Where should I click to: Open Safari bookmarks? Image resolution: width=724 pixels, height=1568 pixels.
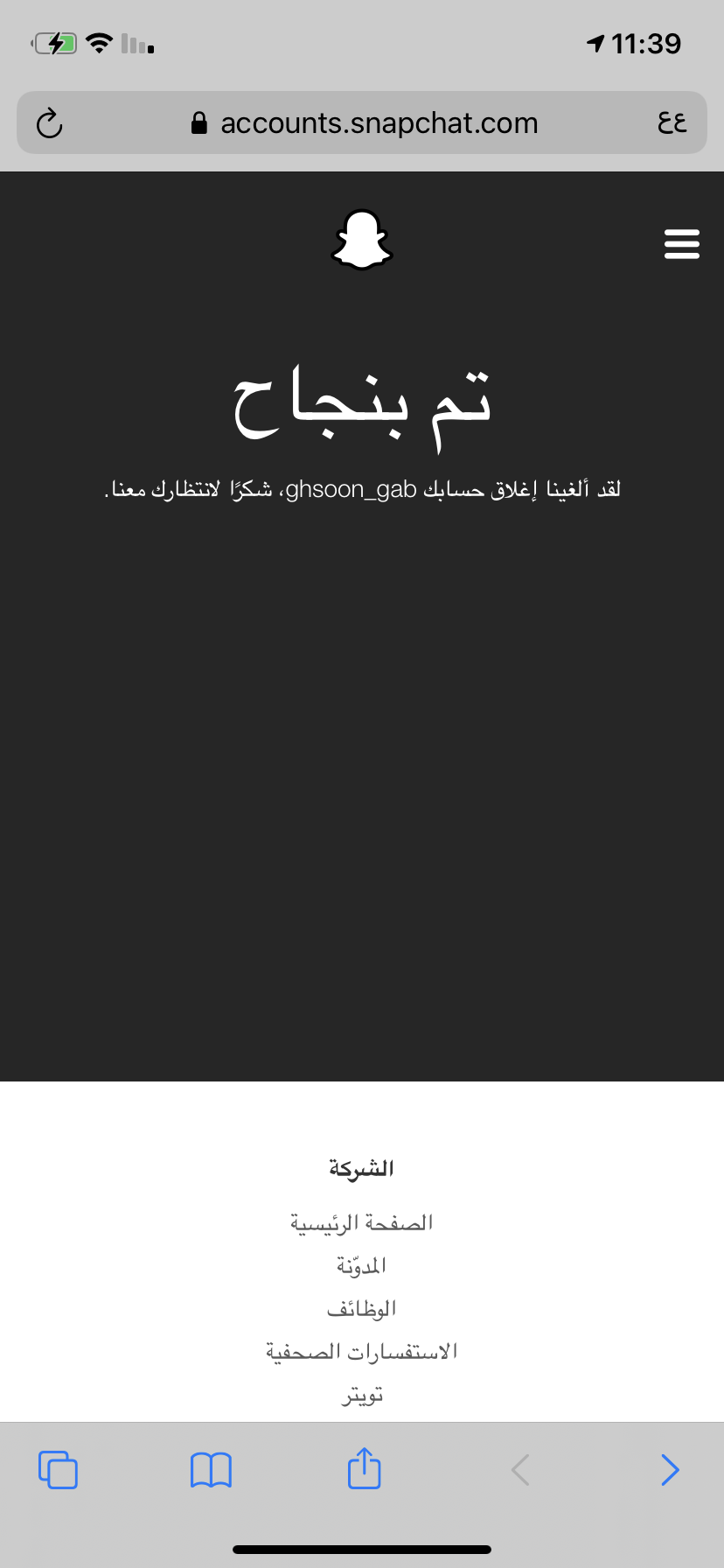pos(211,1470)
